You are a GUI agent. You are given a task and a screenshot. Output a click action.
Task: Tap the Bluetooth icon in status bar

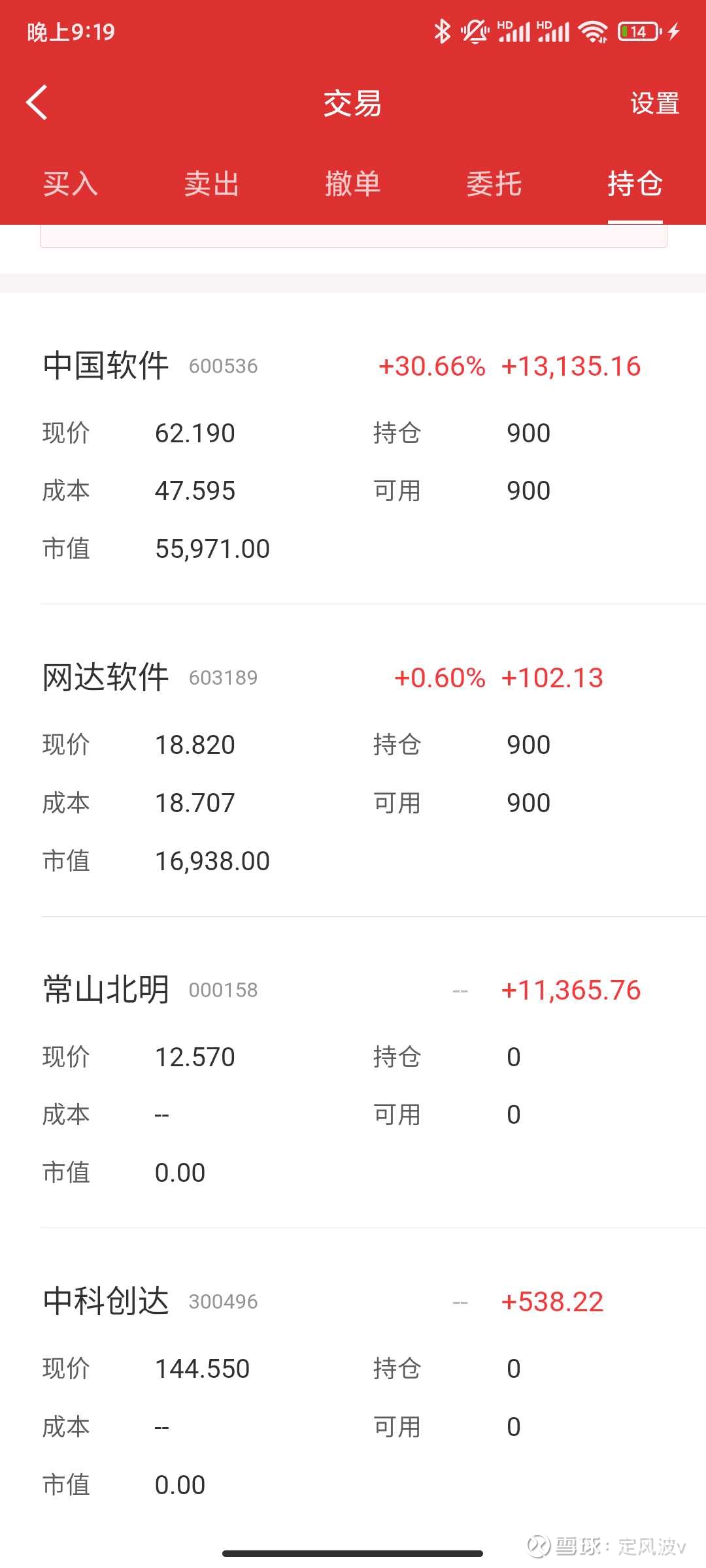[442, 31]
